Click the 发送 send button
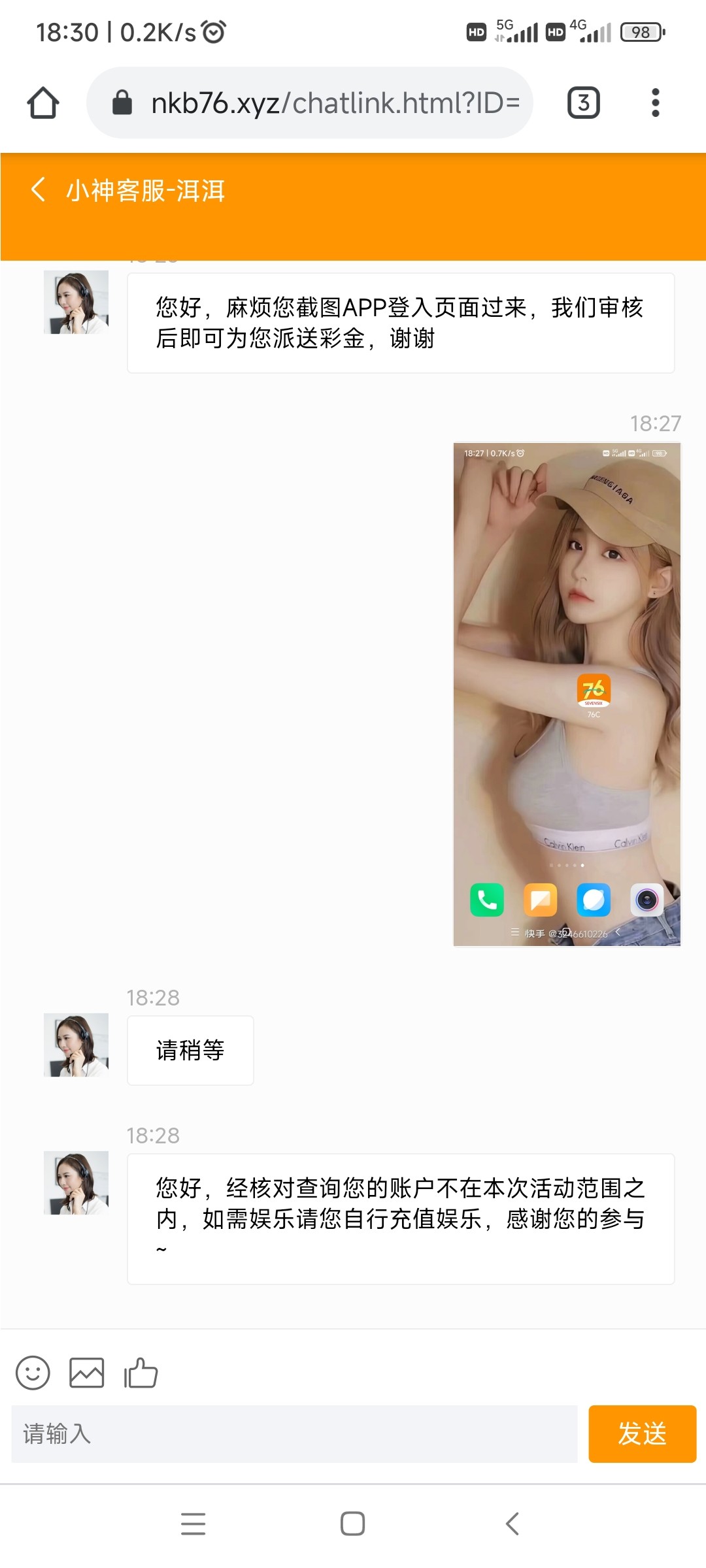Image resolution: width=706 pixels, height=1568 pixels. (643, 1435)
